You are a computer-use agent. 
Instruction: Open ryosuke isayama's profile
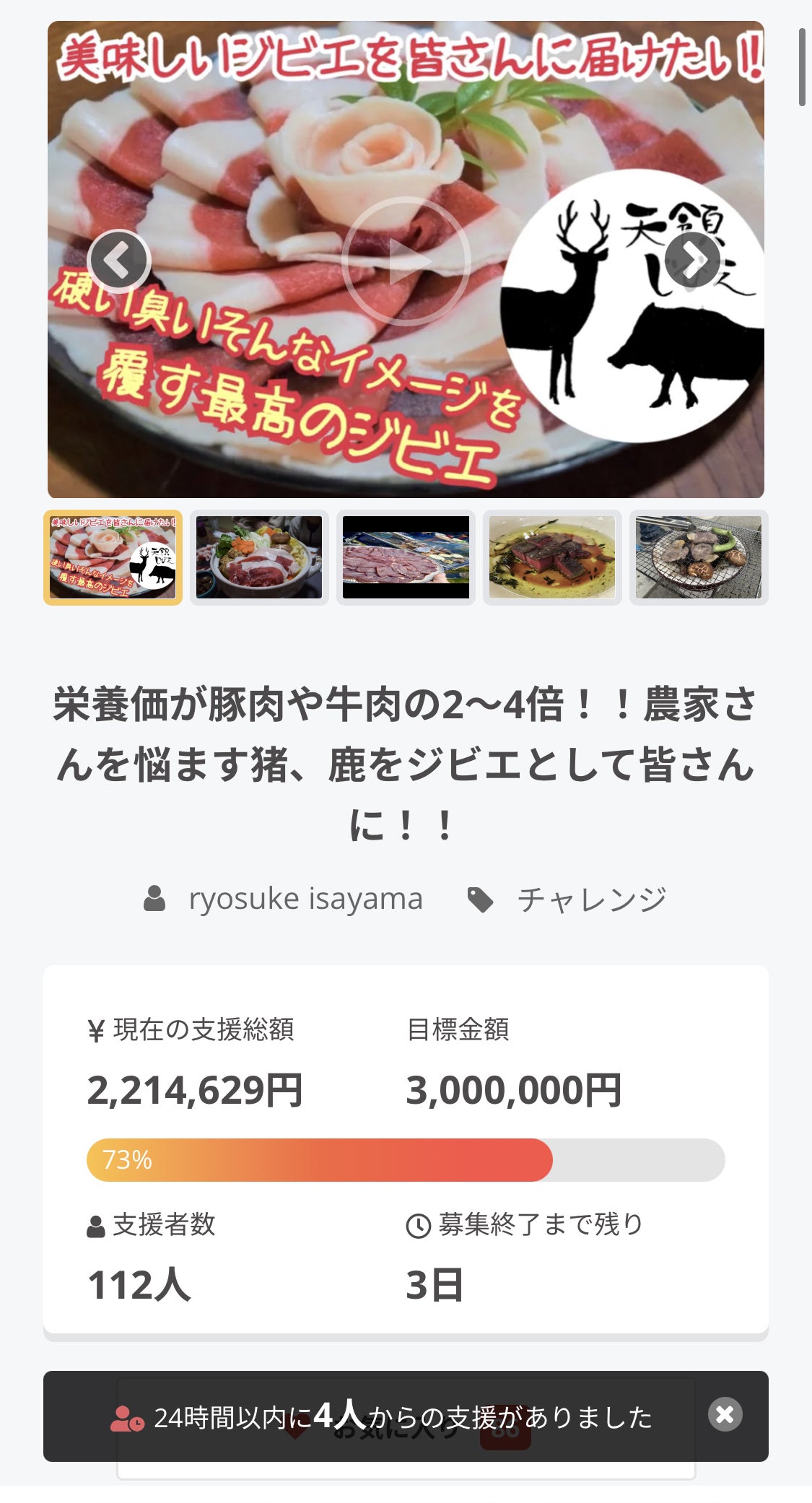(x=305, y=899)
